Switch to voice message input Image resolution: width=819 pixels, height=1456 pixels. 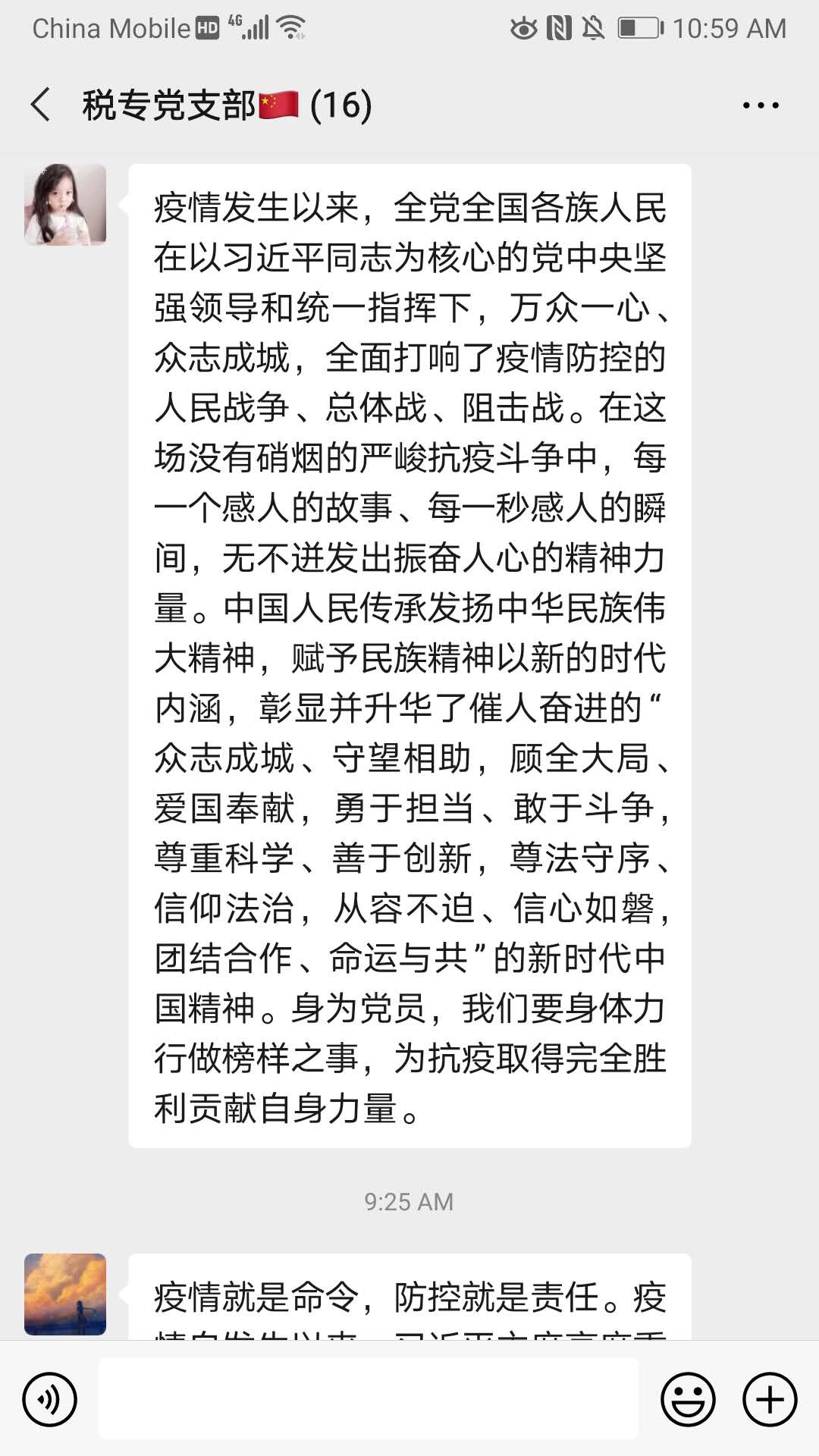click(50, 1399)
